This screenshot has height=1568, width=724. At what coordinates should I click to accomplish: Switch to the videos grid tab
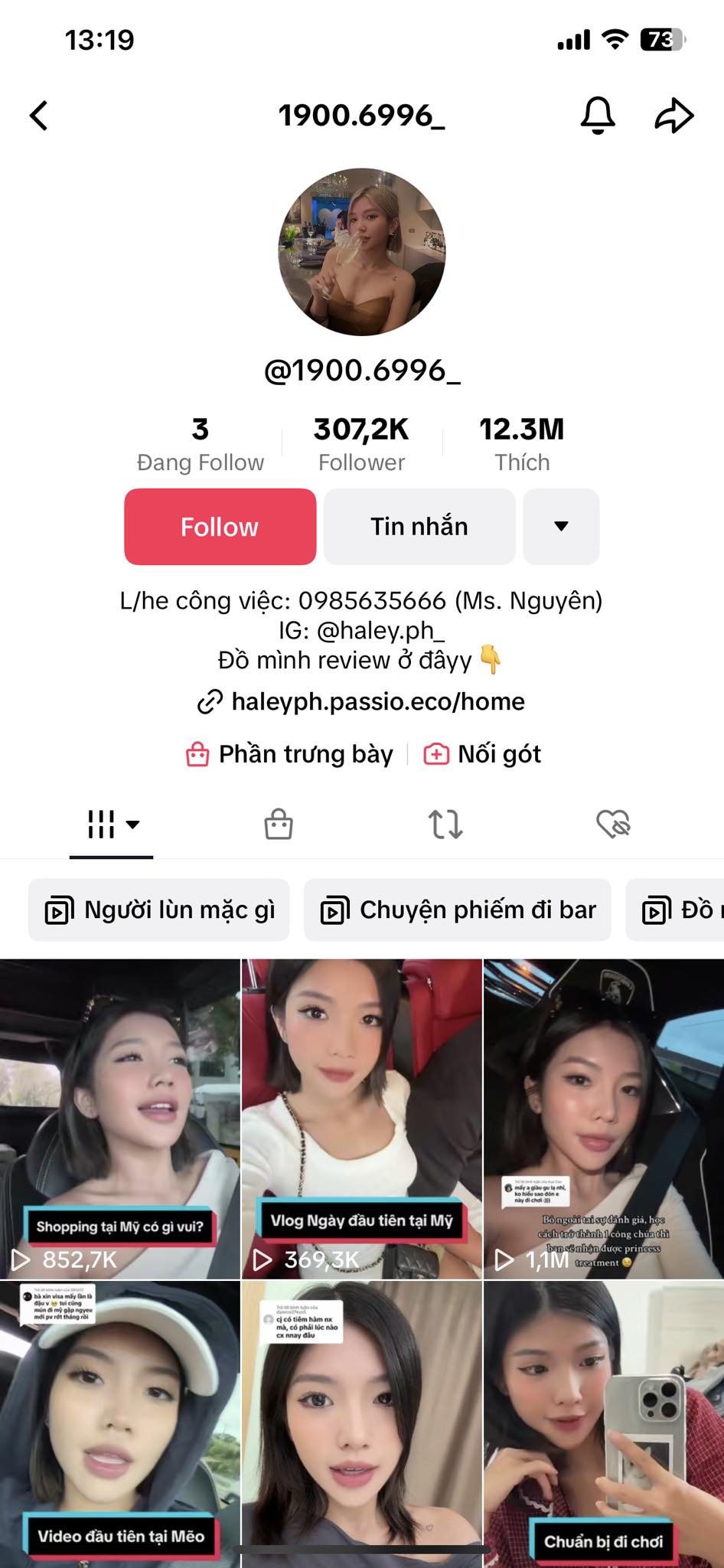click(x=112, y=825)
